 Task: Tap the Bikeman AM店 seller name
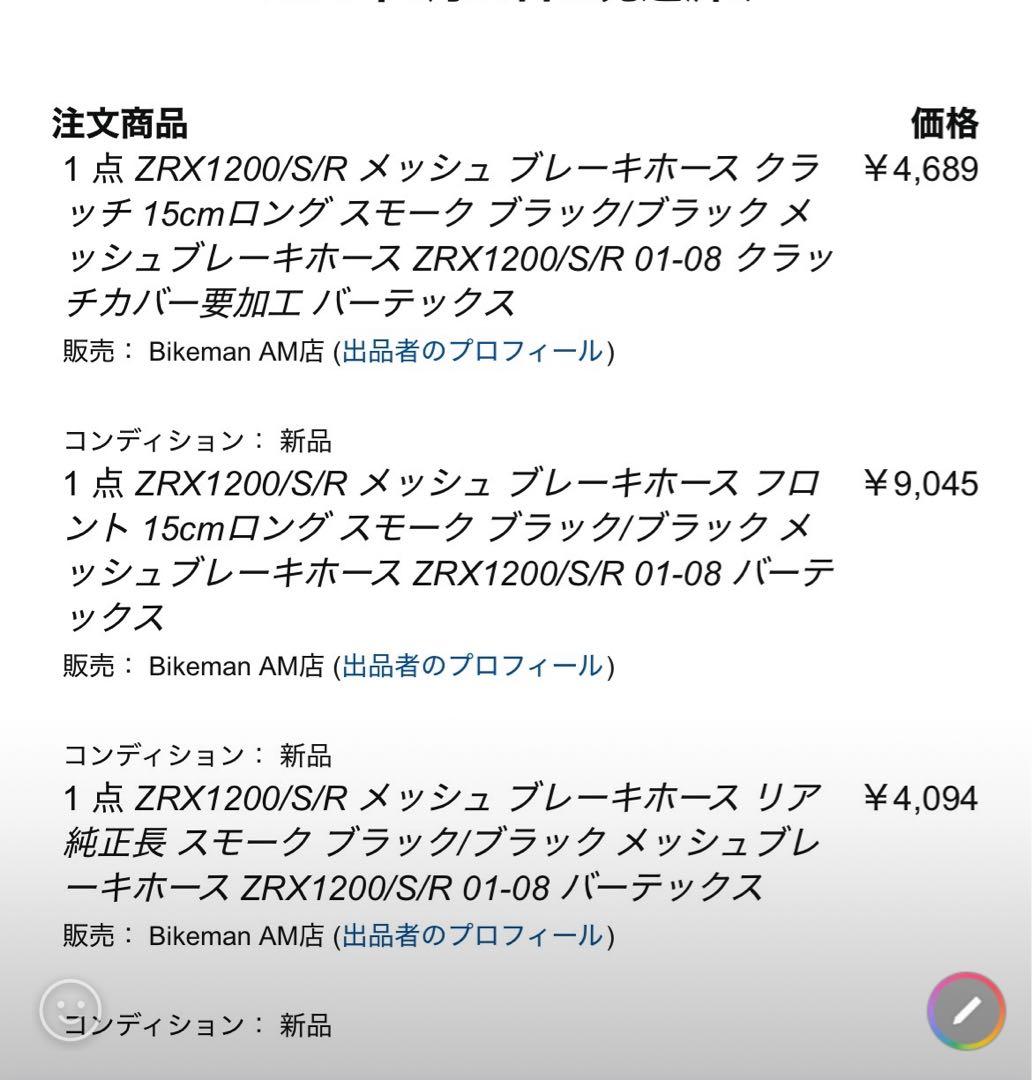point(235,351)
